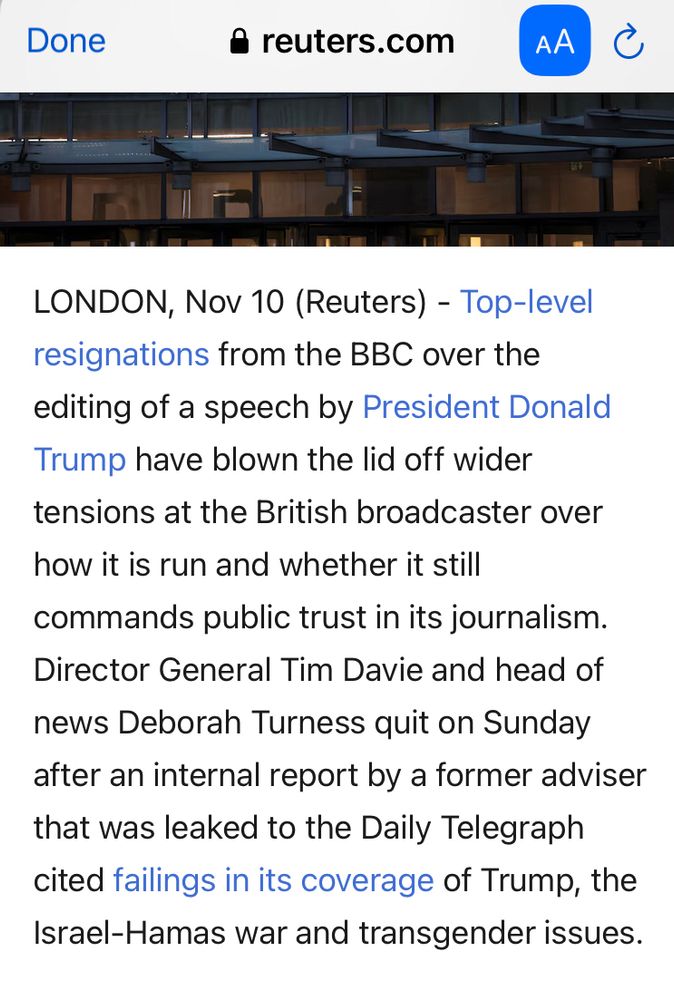This screenshot has height=1000, width=674.
Task: Reload the page with the refresh icon
Action: 628,42
